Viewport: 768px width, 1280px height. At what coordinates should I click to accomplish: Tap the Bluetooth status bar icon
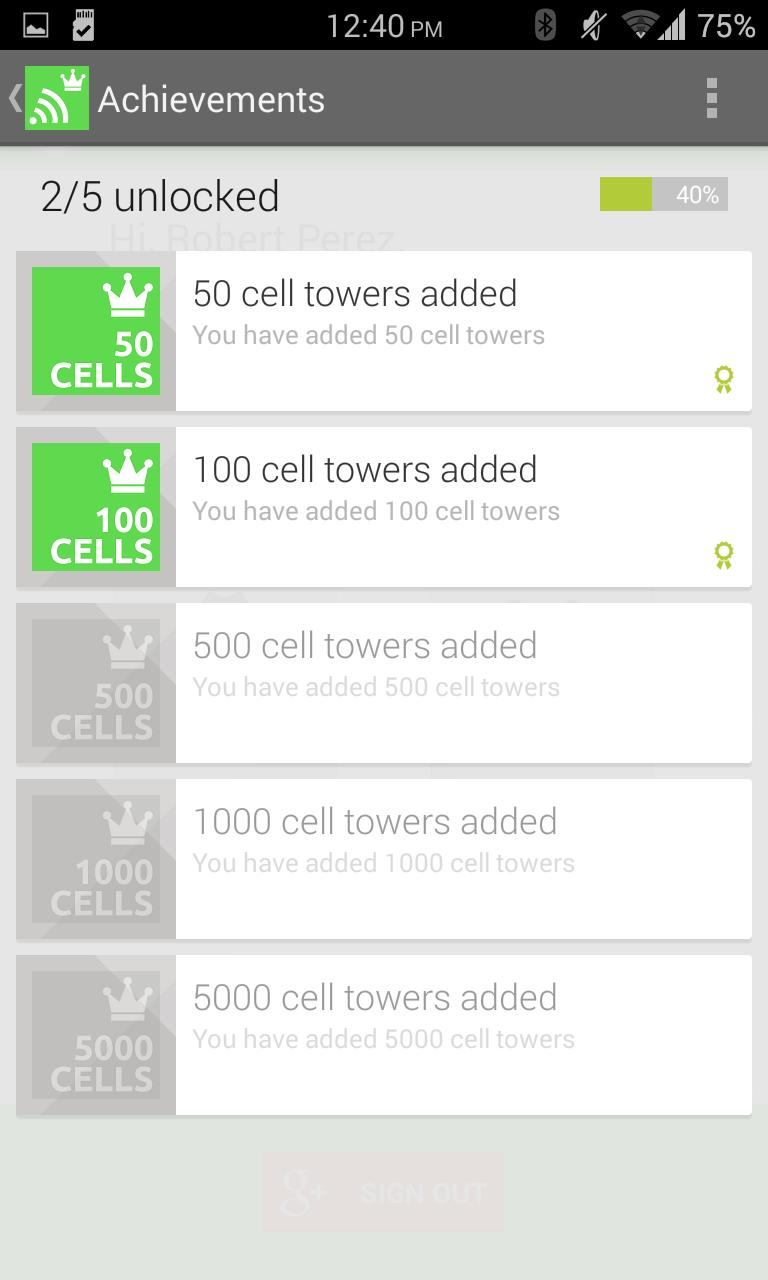coord(544,27)
